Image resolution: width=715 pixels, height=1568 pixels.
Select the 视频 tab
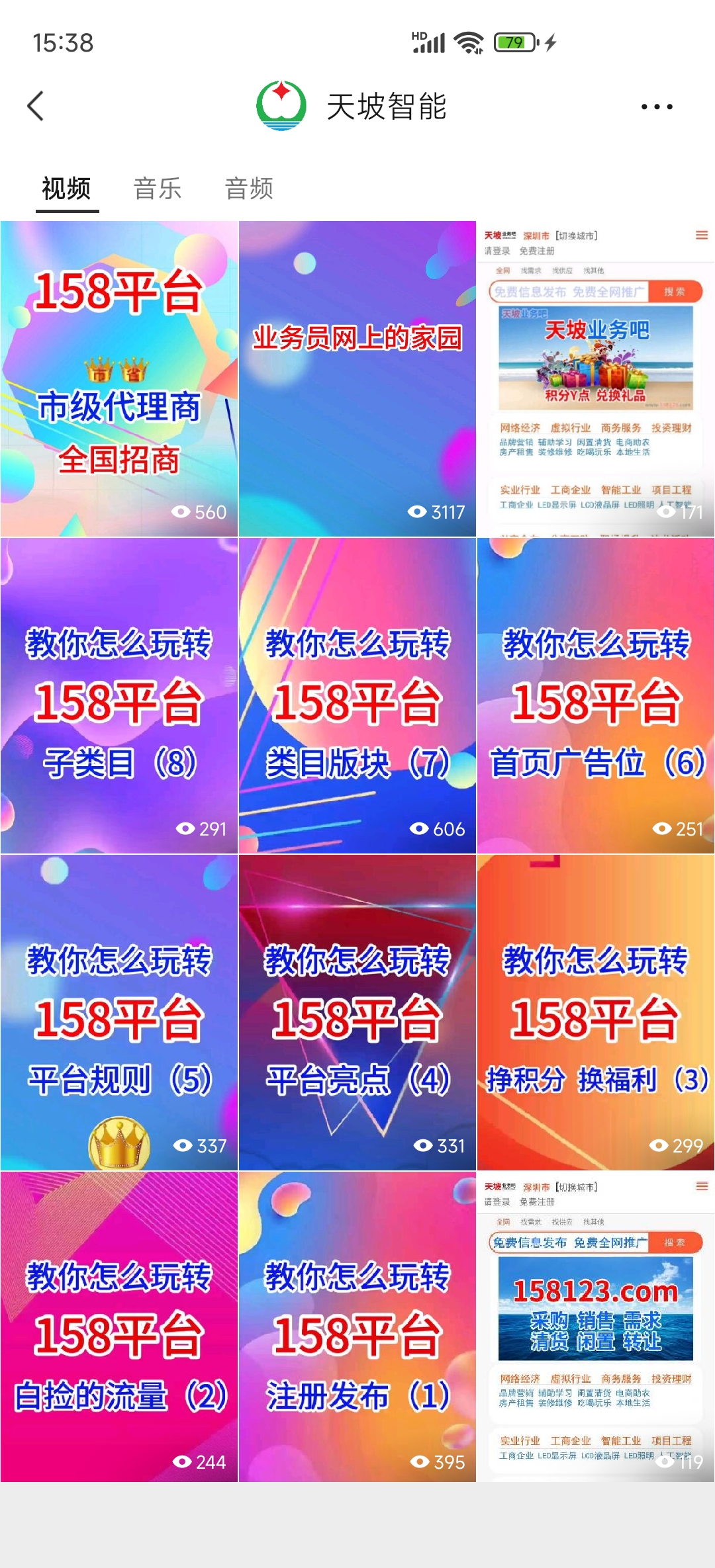point(66,189)
